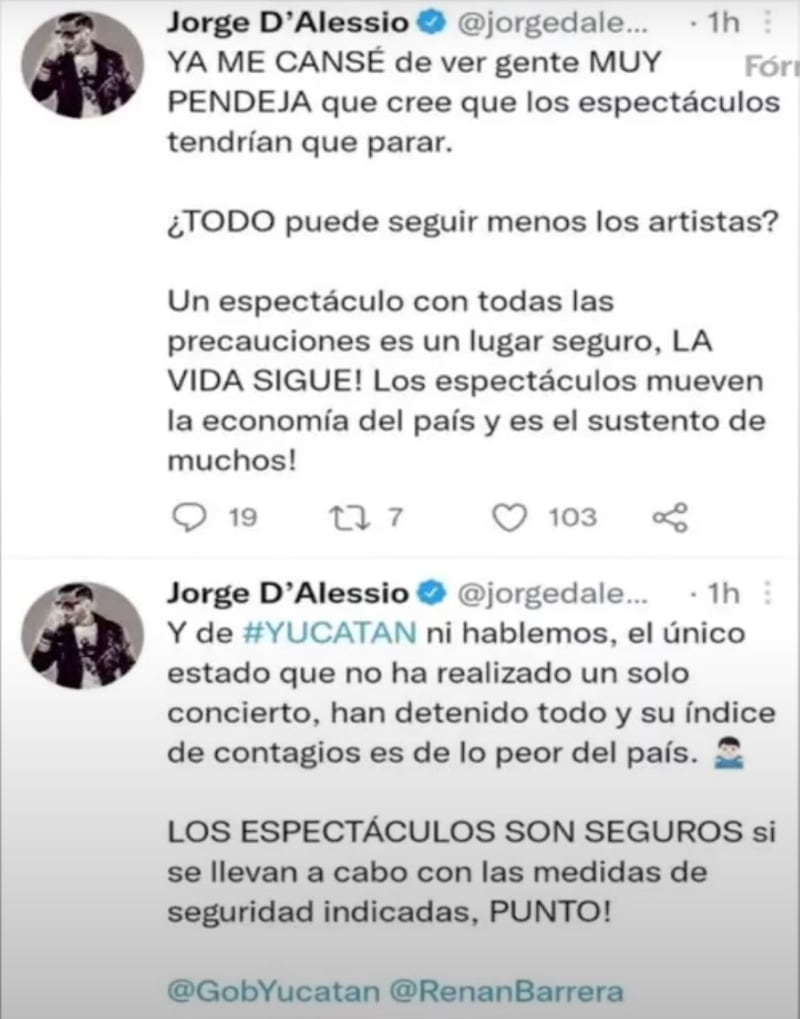Reply to the tweet with 19 comments
The height and width of the screenshot is (1019, 800).
pyautogui.click(x=187, y=517)
